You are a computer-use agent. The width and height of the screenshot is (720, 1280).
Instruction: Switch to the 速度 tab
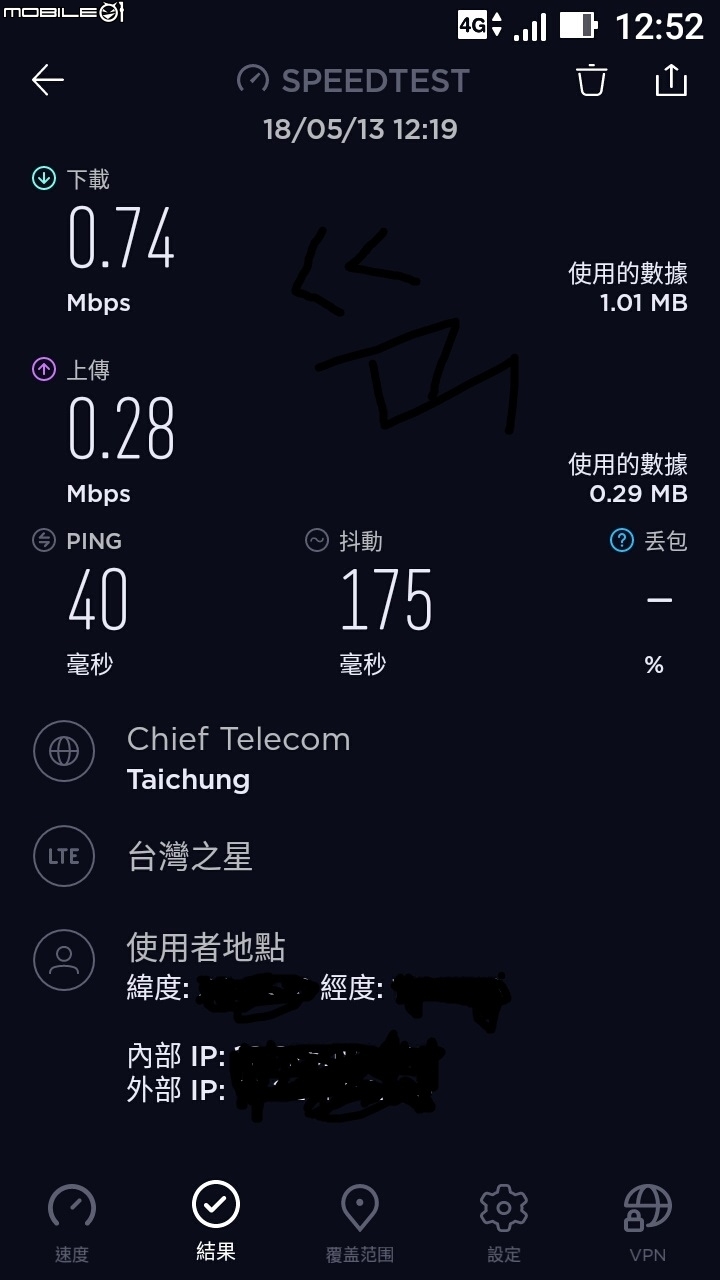pyautogui.click(x=72, y=1223)
